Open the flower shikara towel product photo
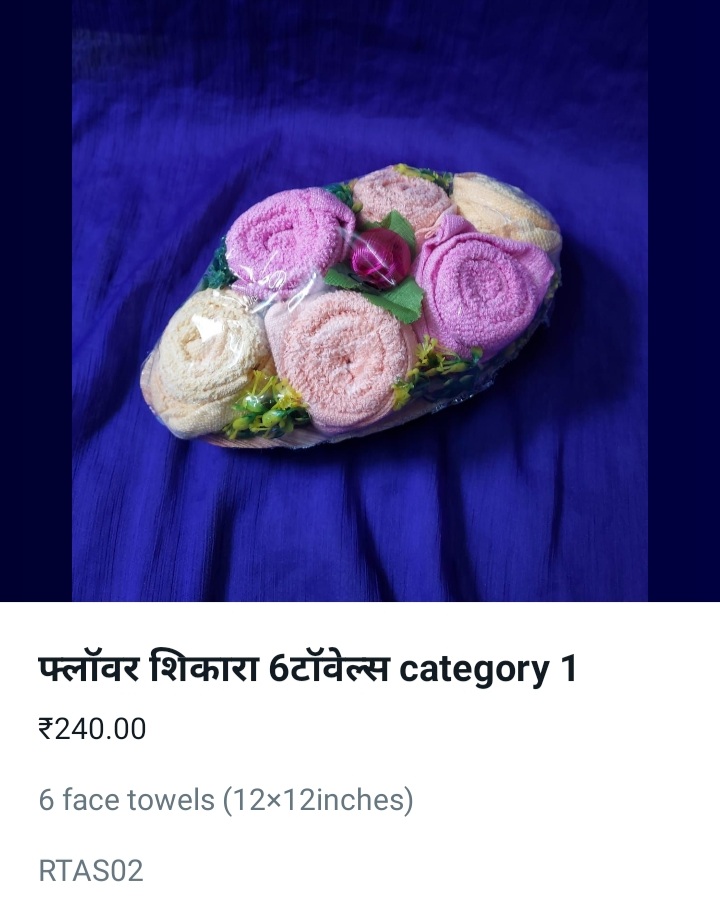The width and height of the screenshot is (720, 902). click(360, 300)
